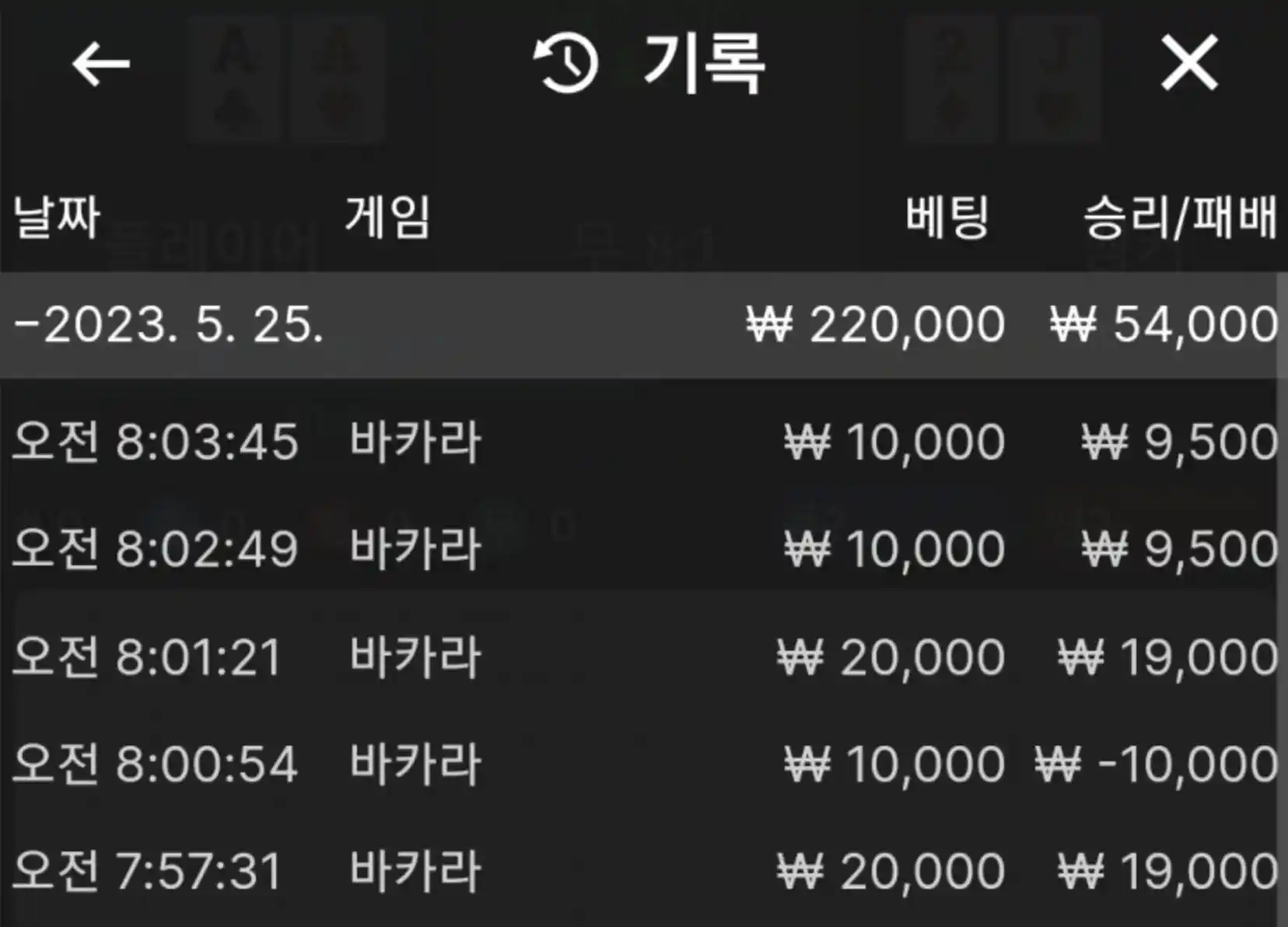Collapse the 2023. 5. 25. date group
The height and width of the screenshot is (927, 1288).
pos(169,324)
